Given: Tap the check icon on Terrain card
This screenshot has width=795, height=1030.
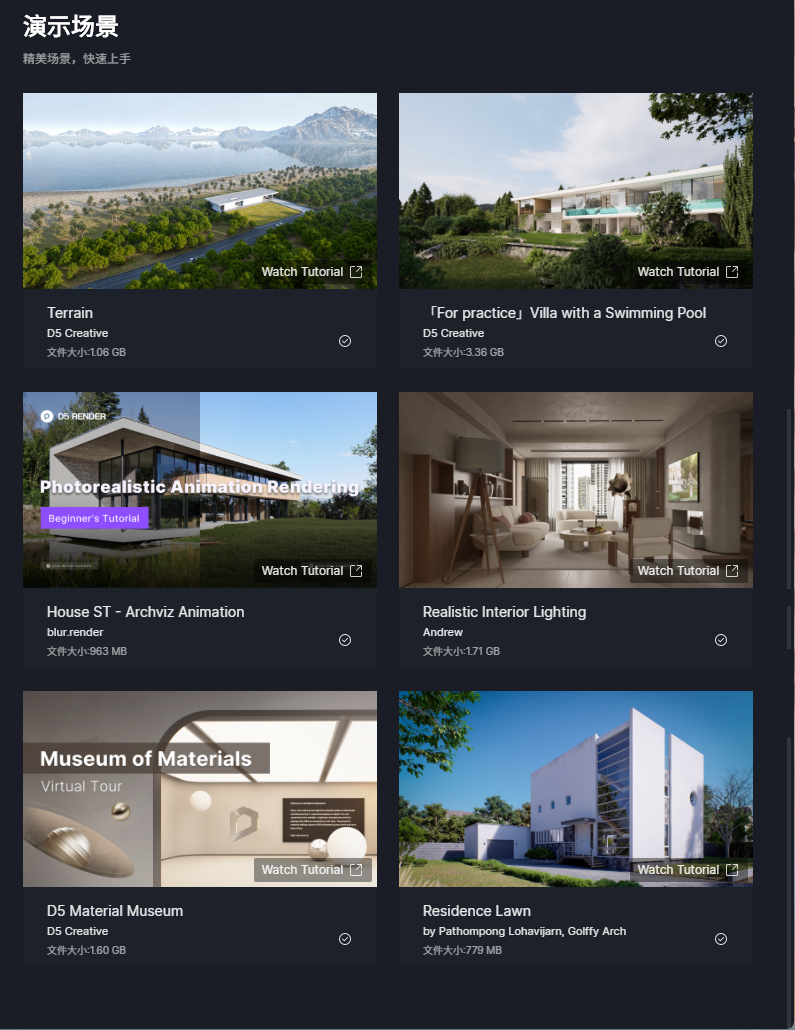Looking at the screenshot, I should pos(345,341).
